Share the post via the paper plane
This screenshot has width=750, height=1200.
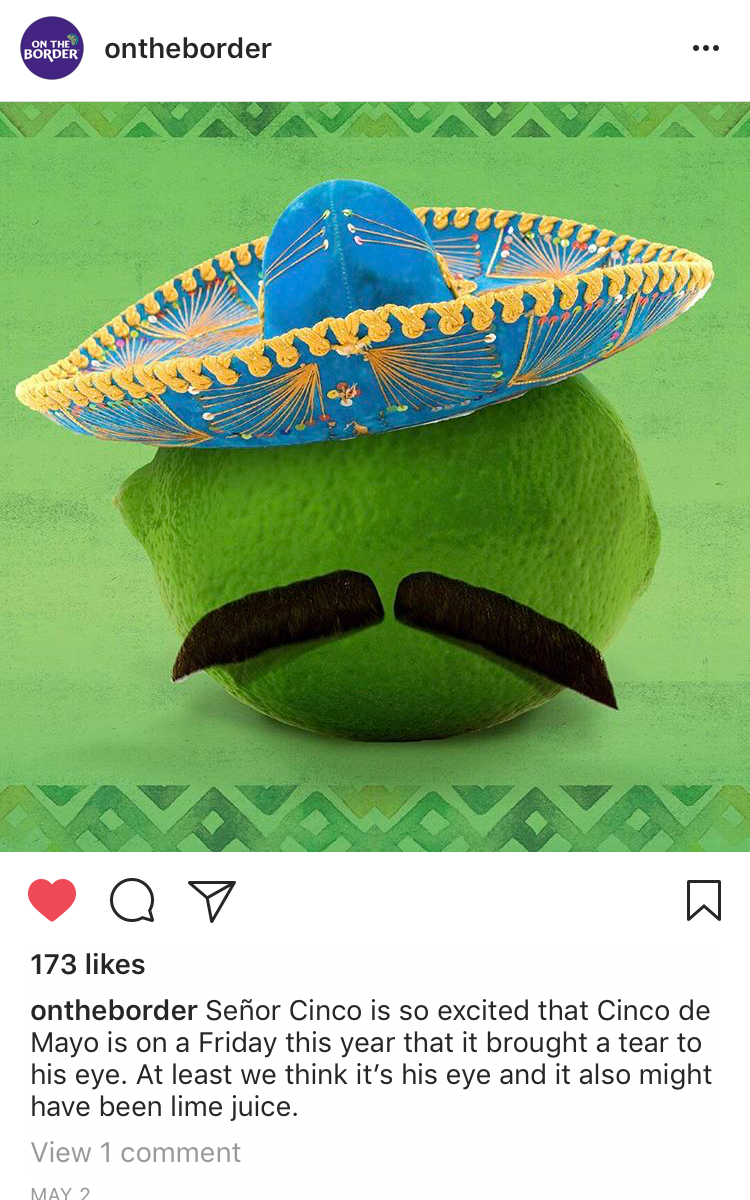212,900
